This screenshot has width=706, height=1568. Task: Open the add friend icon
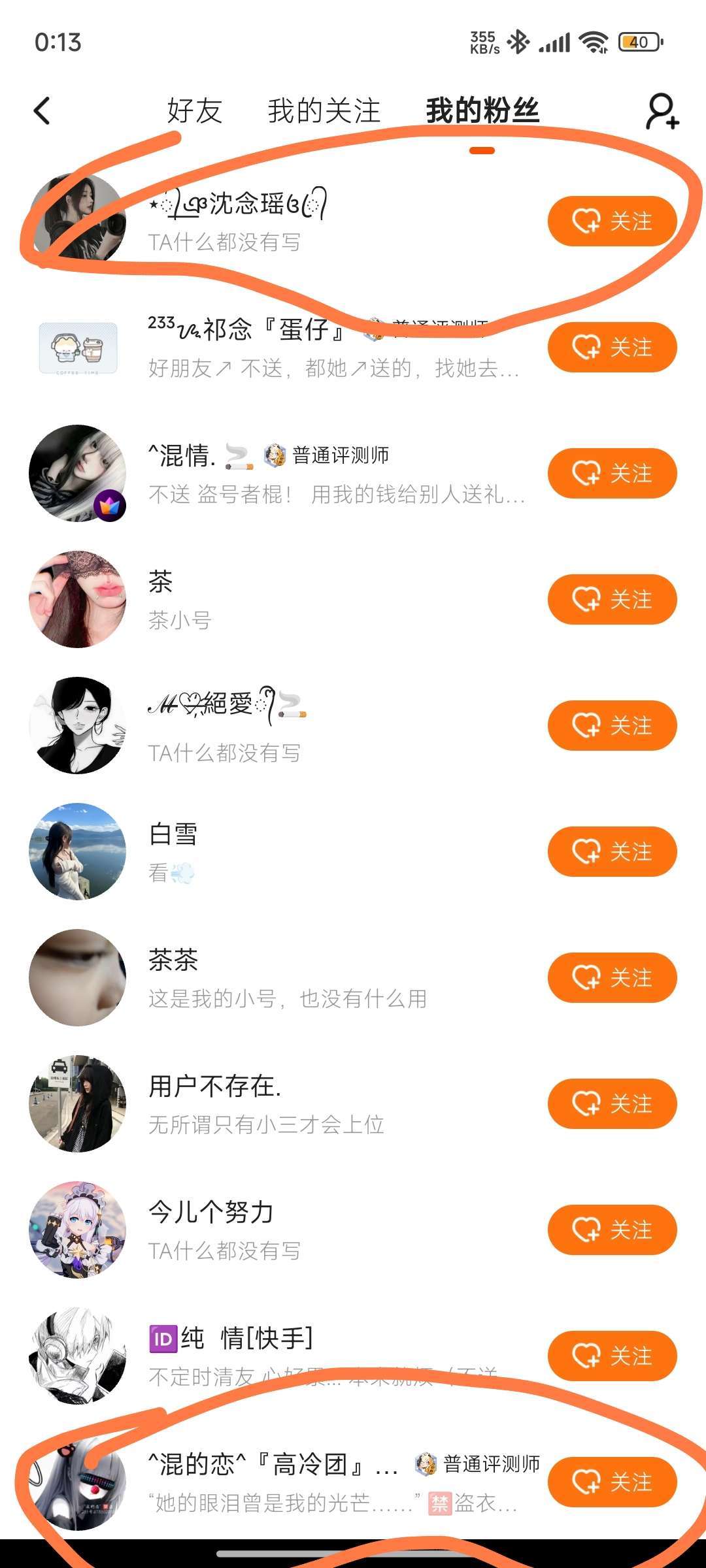(662, 111)
